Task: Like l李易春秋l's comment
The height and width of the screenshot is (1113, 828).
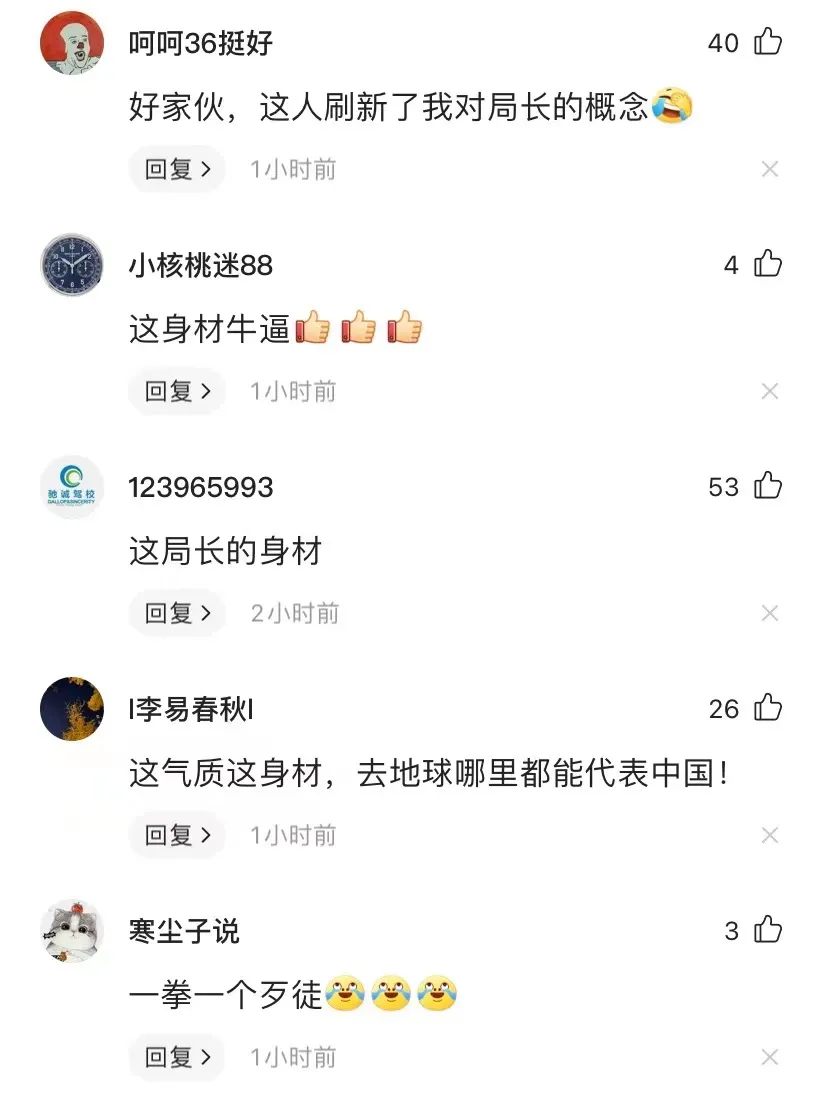Action: click(x=768, y=708)
